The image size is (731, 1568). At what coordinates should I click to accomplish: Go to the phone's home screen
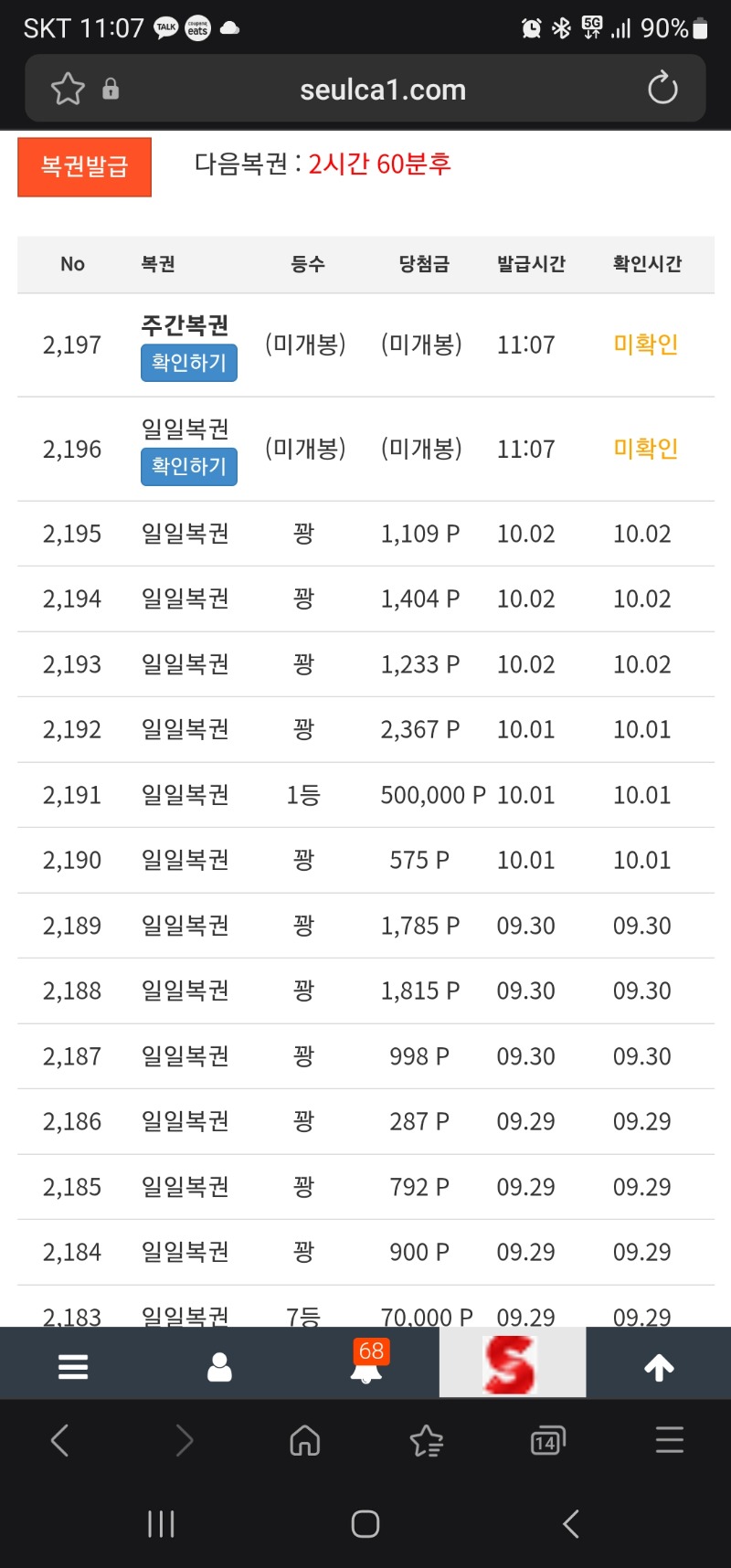(x=365, y=1523)
